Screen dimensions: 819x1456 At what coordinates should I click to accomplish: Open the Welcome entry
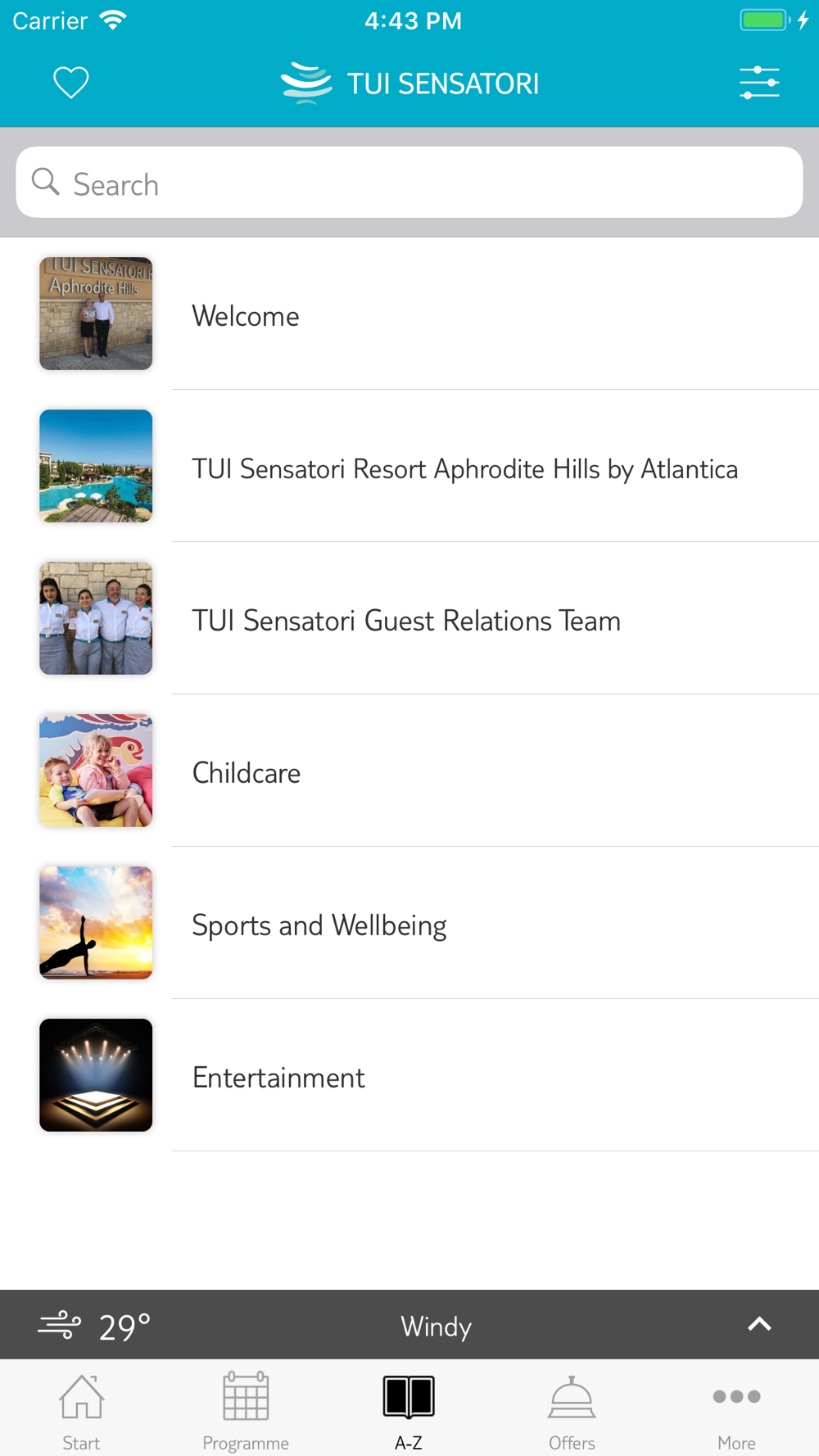pyautogui.click(x=409, y=315)
